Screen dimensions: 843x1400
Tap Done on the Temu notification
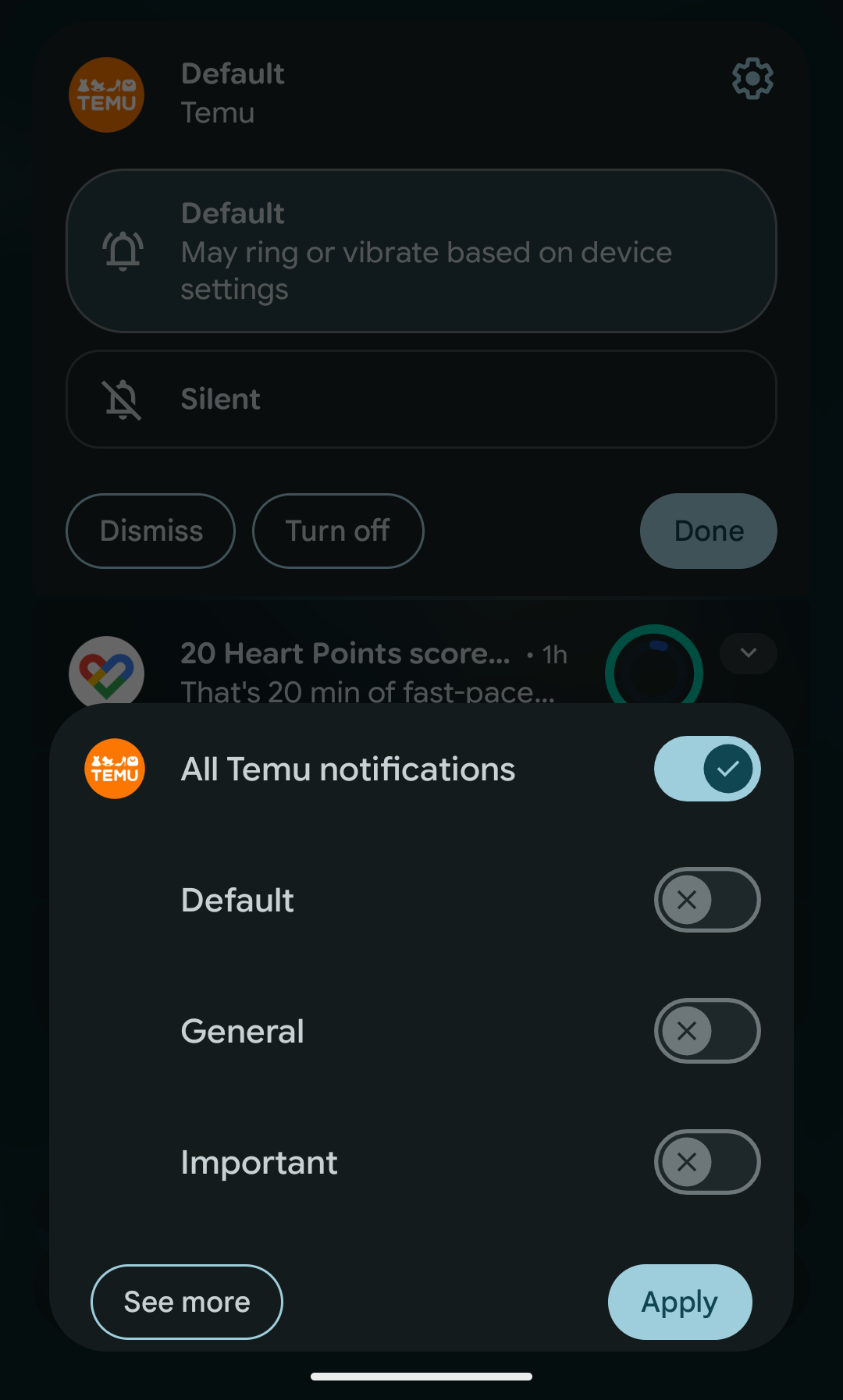point(709,531)
